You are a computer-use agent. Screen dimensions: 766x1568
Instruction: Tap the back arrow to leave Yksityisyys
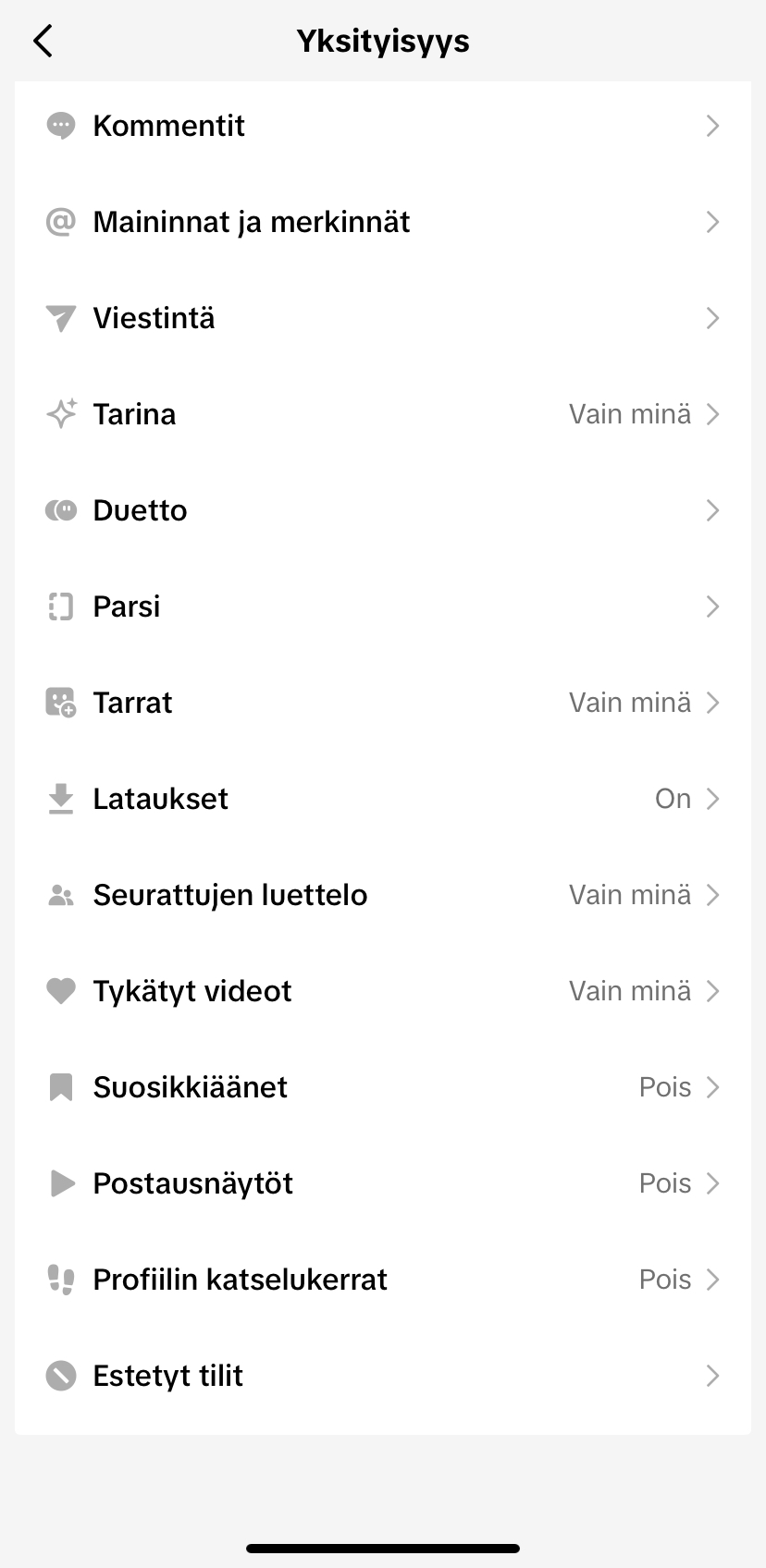[x=42, y=41]
